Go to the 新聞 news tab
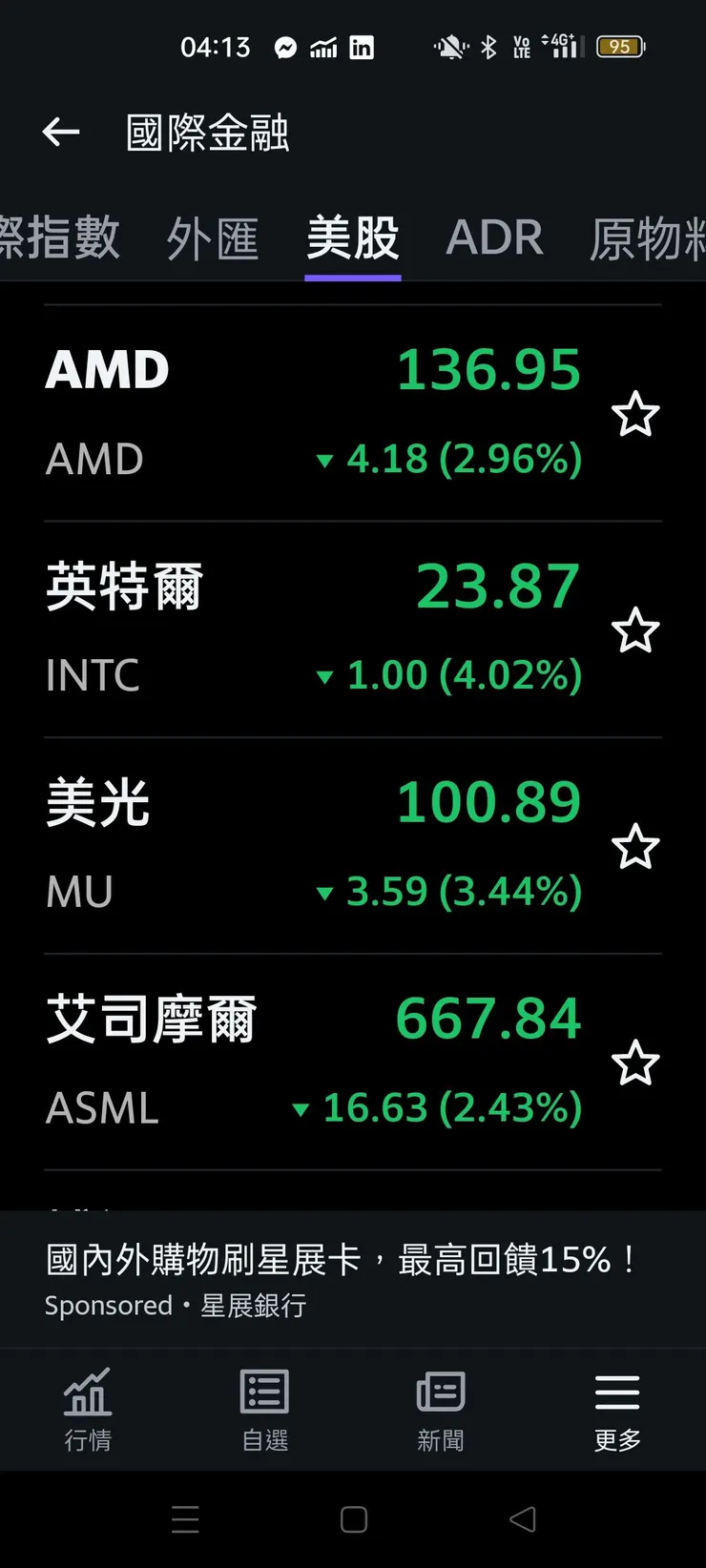Viewport: 706px width, 1568px height. [x=441, y=1410]
